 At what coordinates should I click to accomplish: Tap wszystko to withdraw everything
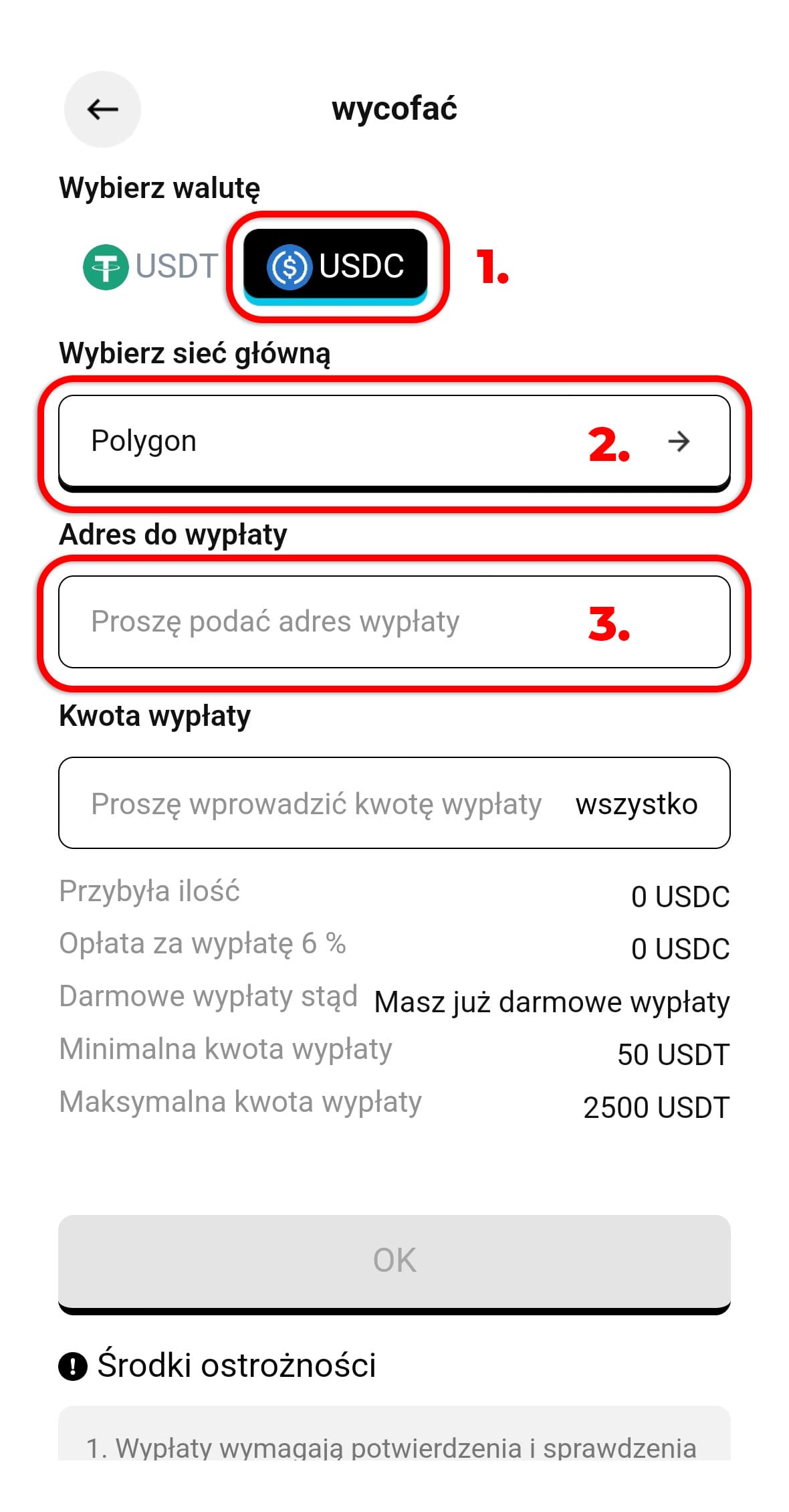tap(637, 804)
